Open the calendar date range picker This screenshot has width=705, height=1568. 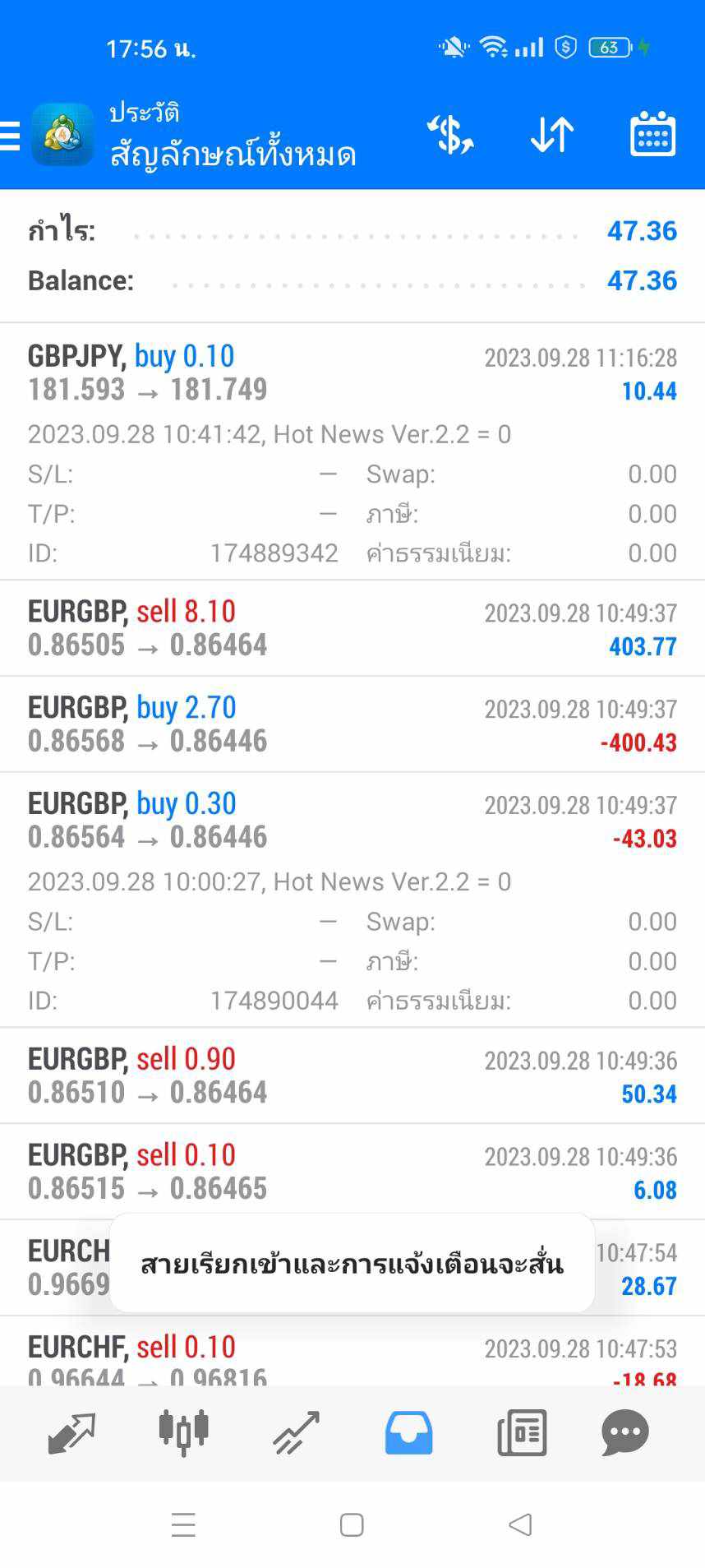[x=652, y=134]
